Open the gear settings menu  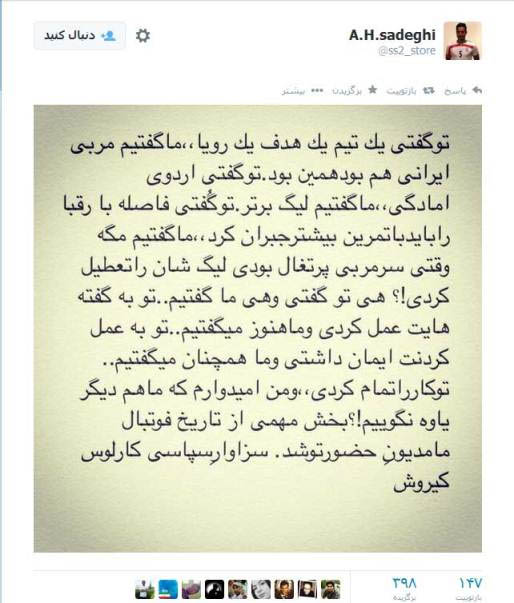point(143,36)
